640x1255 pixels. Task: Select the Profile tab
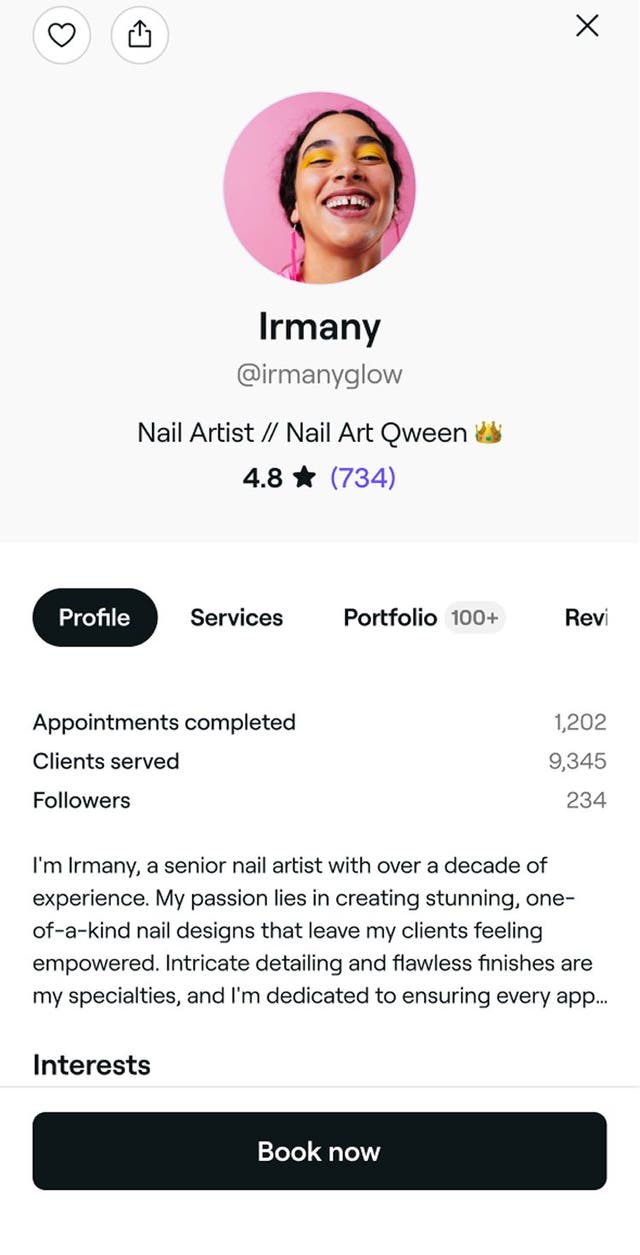pos(95,618)
